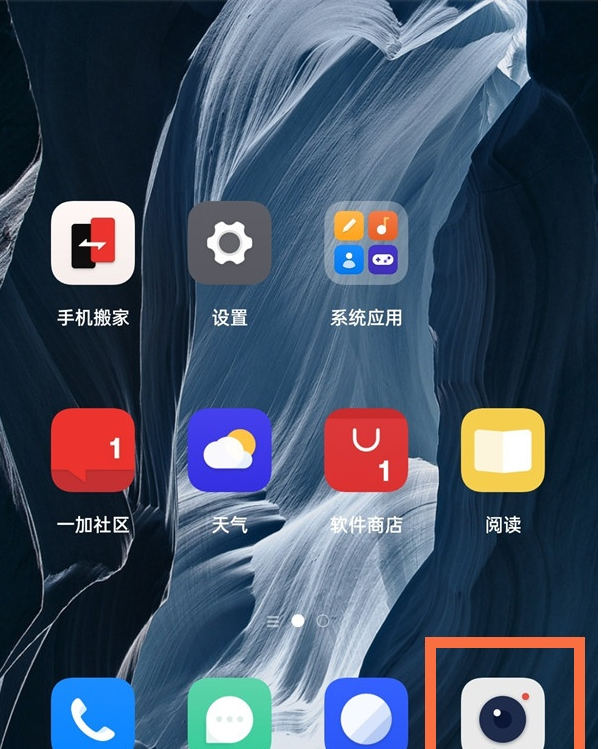The image size is (601, 749).
Task: Launch the browser app in dock
Action: (366, 715)
